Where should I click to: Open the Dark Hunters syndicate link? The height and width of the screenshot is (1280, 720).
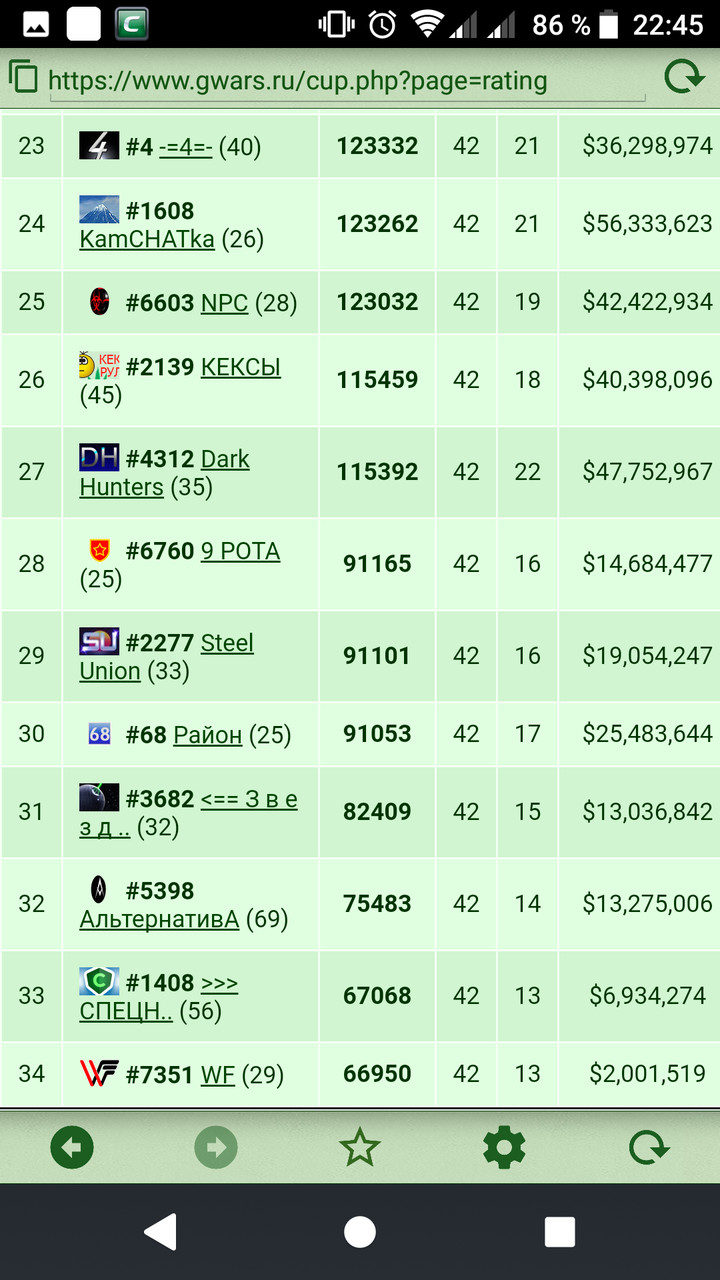[x=165, y=473]
